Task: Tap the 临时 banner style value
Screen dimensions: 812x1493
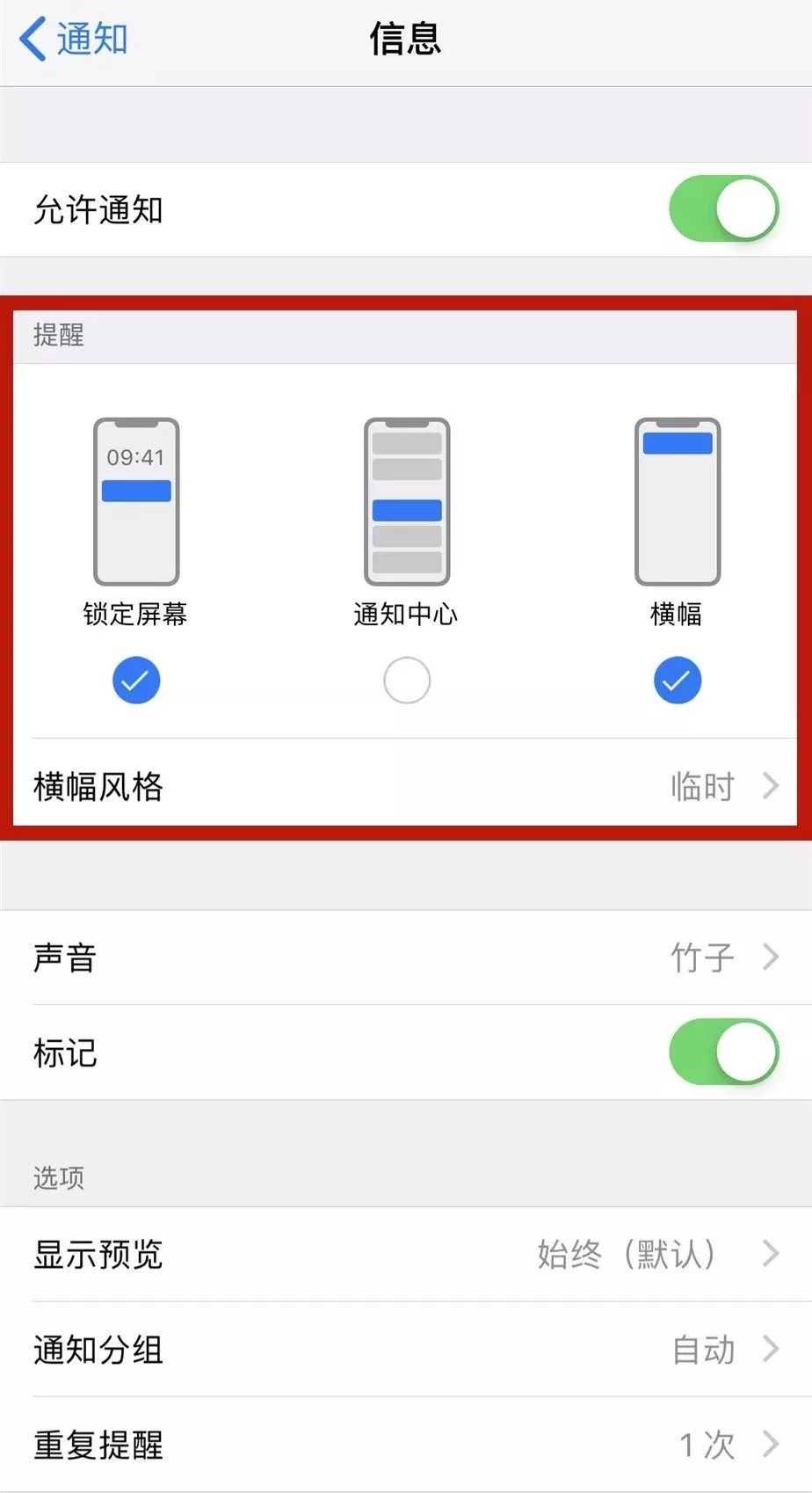Action: coord(700,785)
